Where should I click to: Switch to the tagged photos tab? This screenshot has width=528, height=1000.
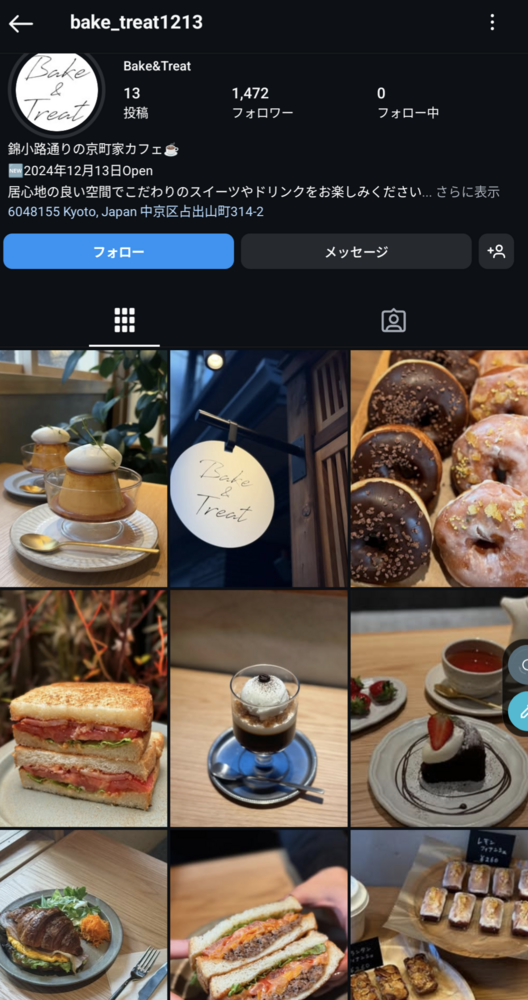coord(393,320)
